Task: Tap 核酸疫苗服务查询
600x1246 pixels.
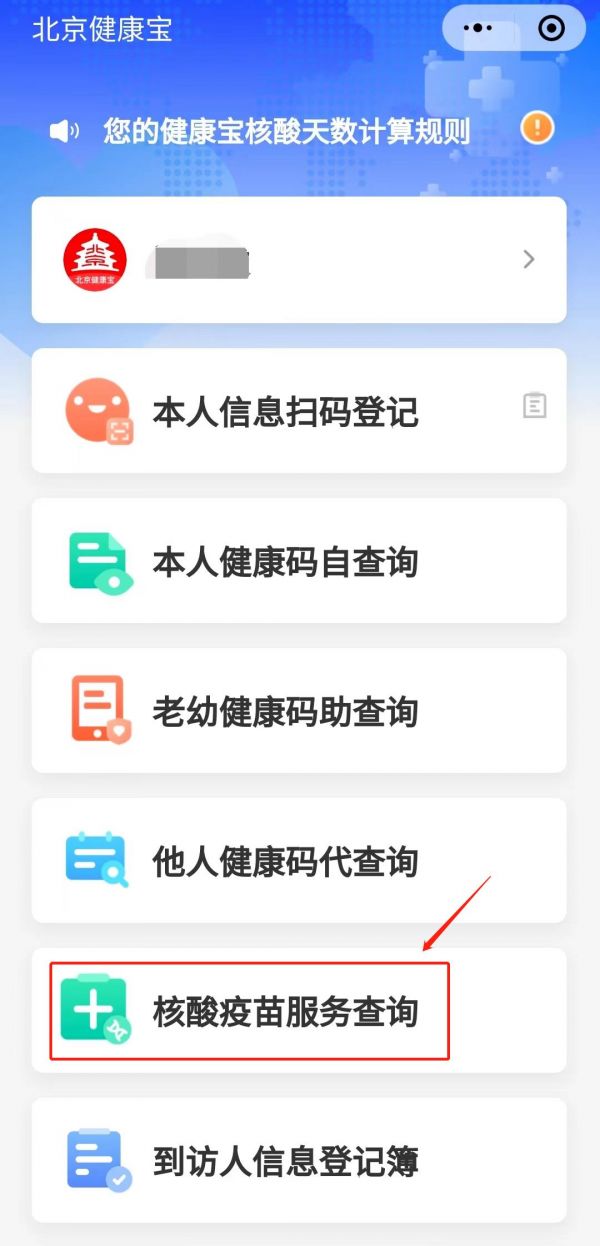Action: 285,1011
